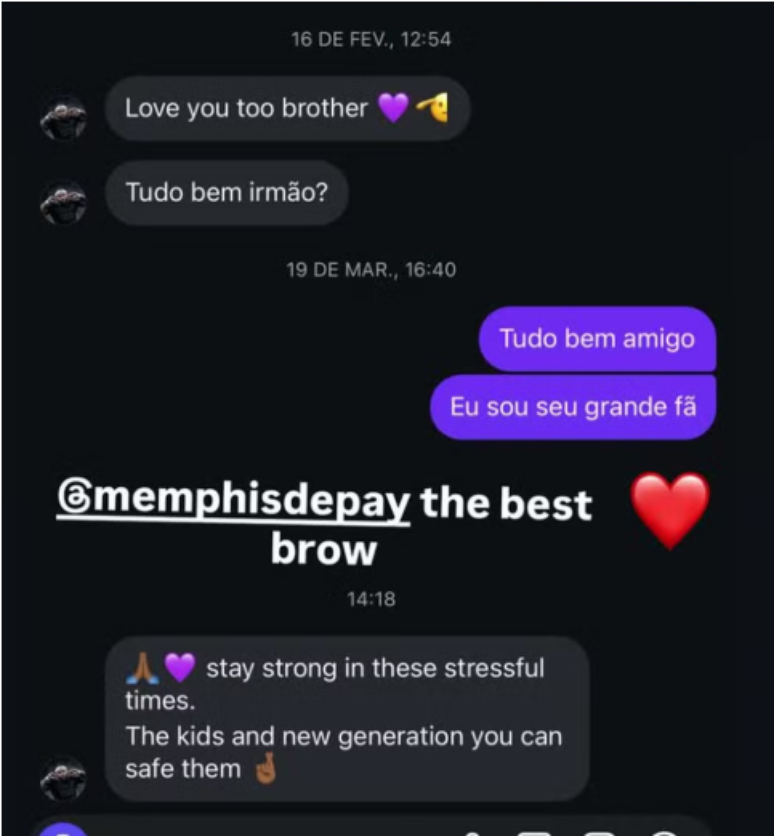Screen dimensions: 774x836
Task: Tap the saluting face emoji in first message
Action: [x=438, y=109]
